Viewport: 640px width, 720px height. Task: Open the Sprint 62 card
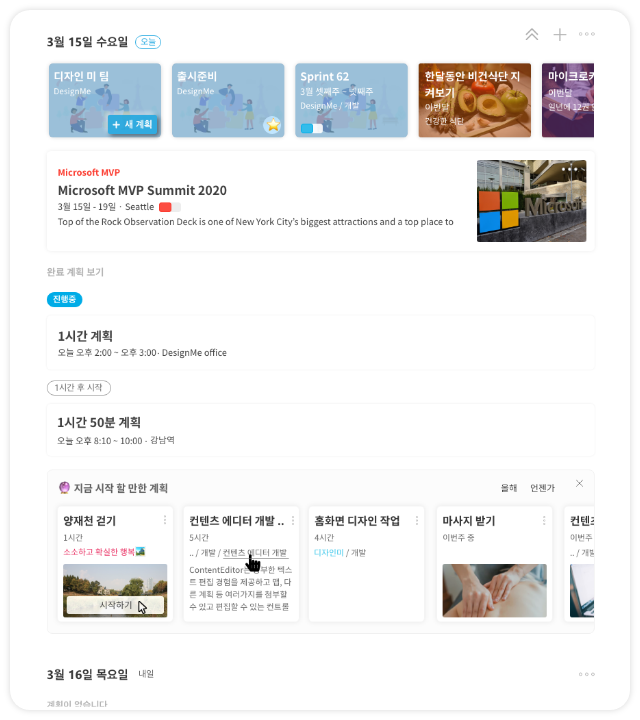point(351,100)
